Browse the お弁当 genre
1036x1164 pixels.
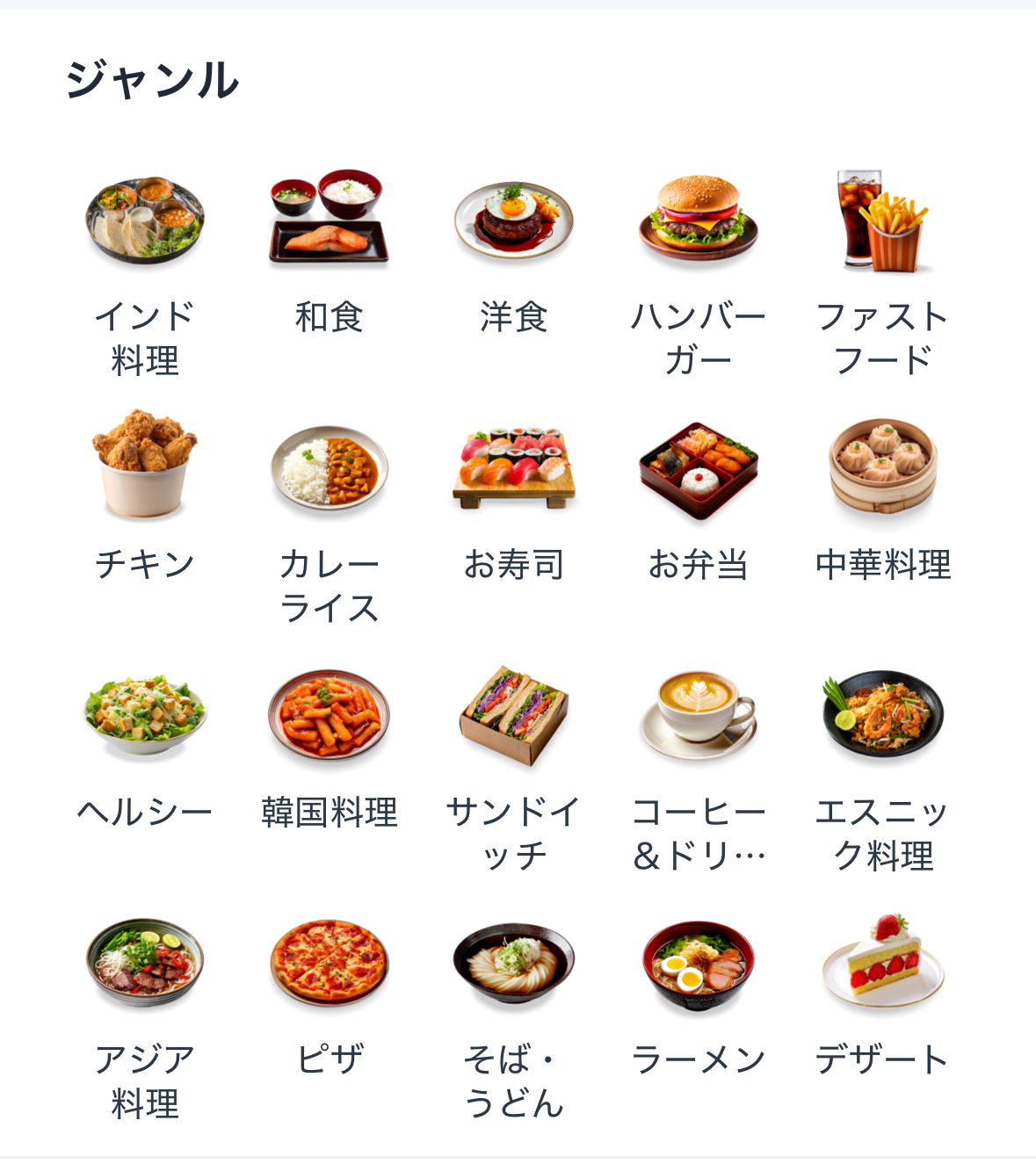[x=699, y=467]
